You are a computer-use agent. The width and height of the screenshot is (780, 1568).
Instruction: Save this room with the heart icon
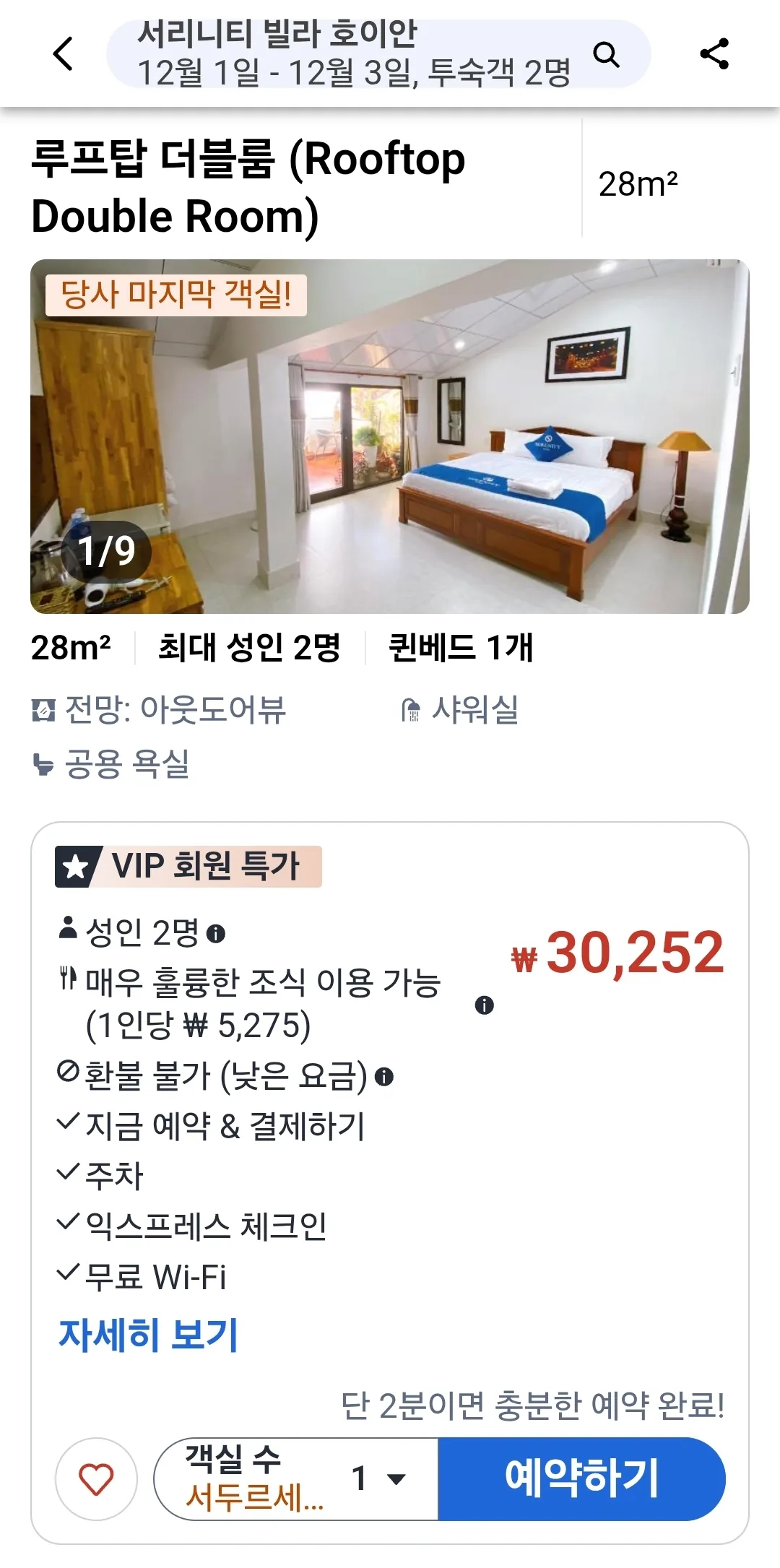coord(96,1478)
